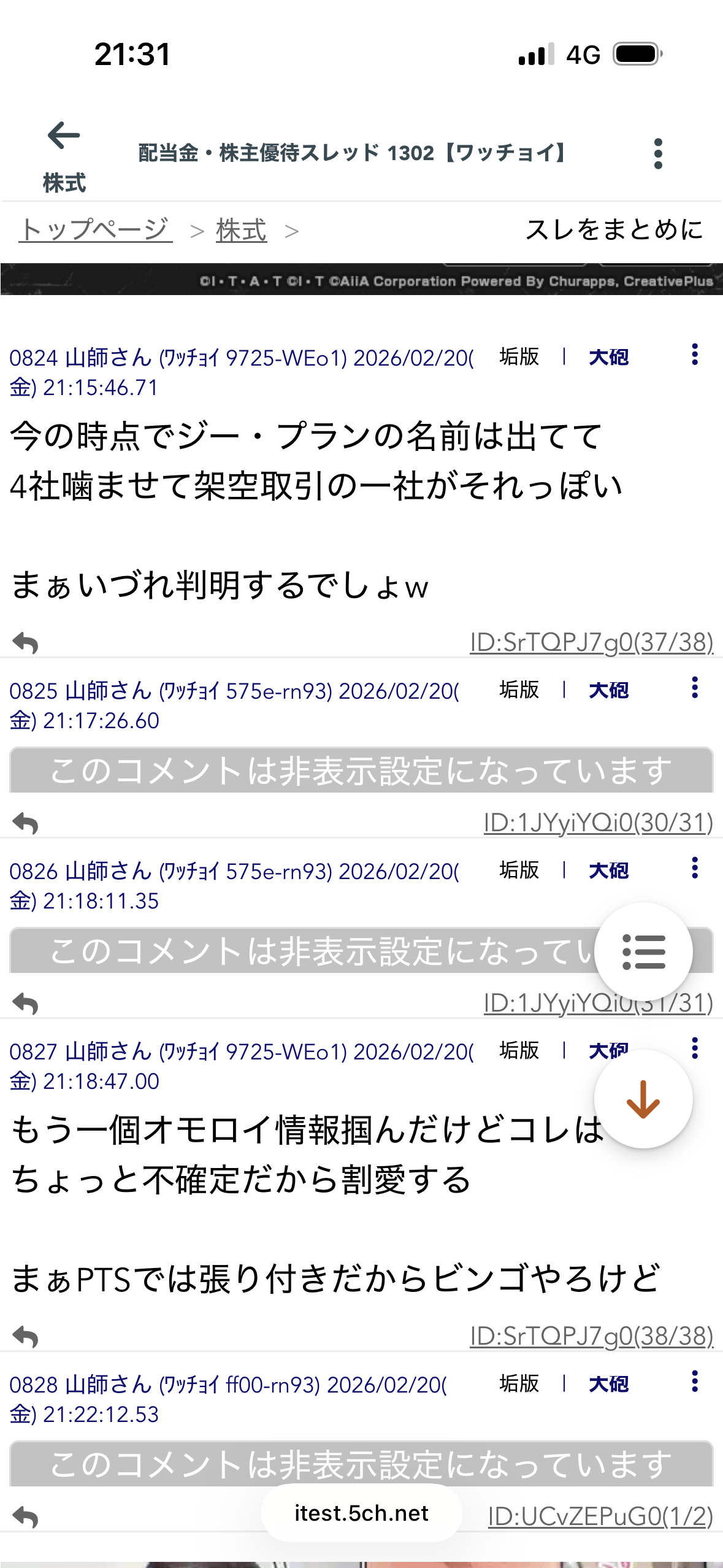The height and width of the screenshot is (1568, 723).
Task: Open the options menu for post 0826
Action: 694,867
